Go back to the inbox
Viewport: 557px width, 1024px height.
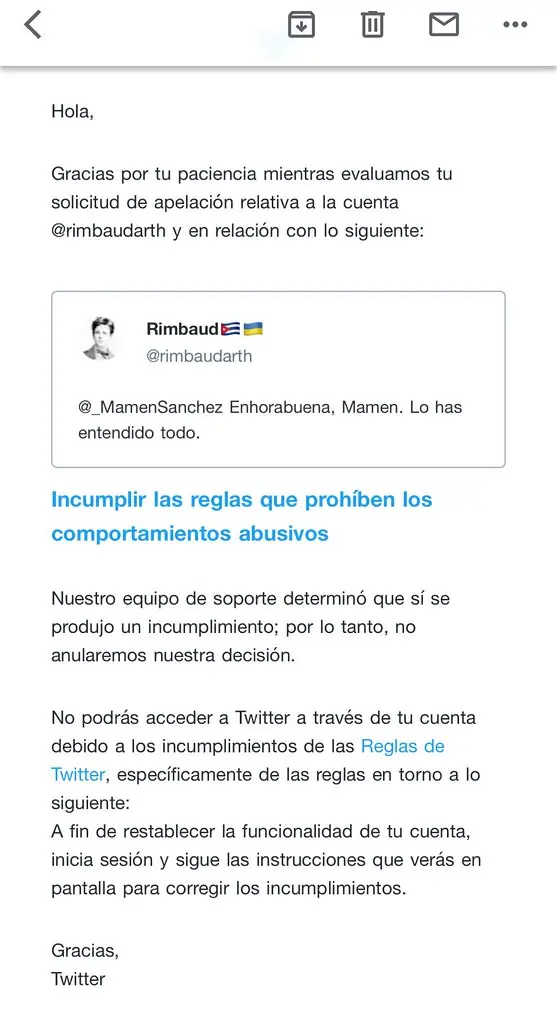(33, 25)
